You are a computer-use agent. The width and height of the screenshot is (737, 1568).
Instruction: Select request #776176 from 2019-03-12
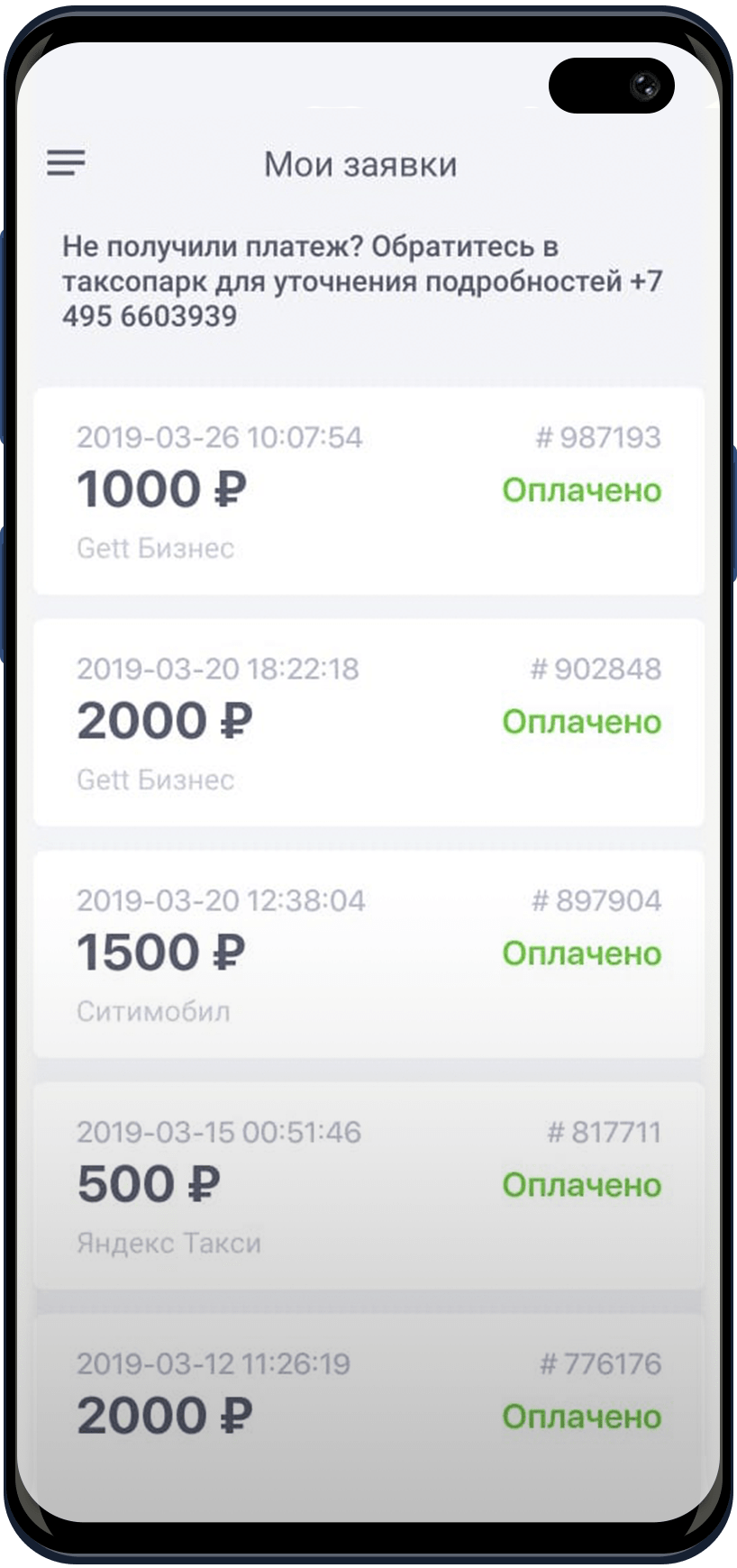click(368, 1406)
